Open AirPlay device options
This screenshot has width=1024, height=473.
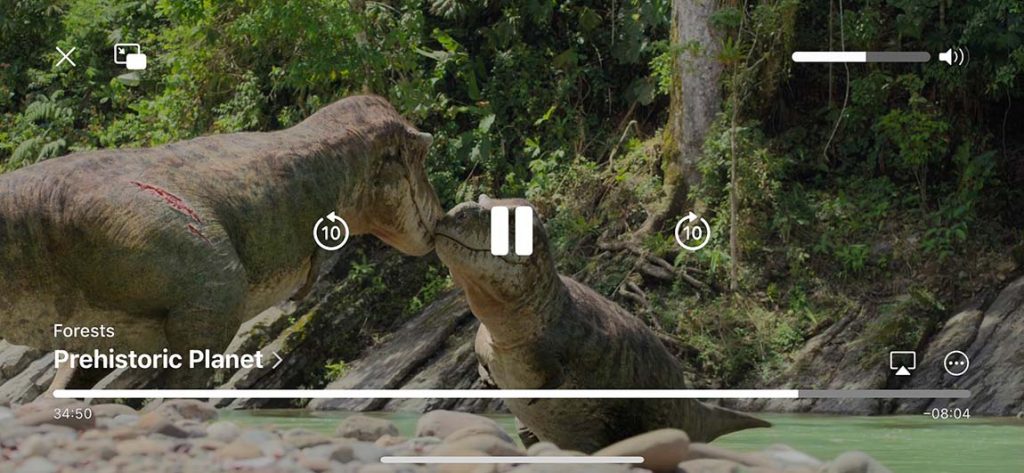(903, 363)
